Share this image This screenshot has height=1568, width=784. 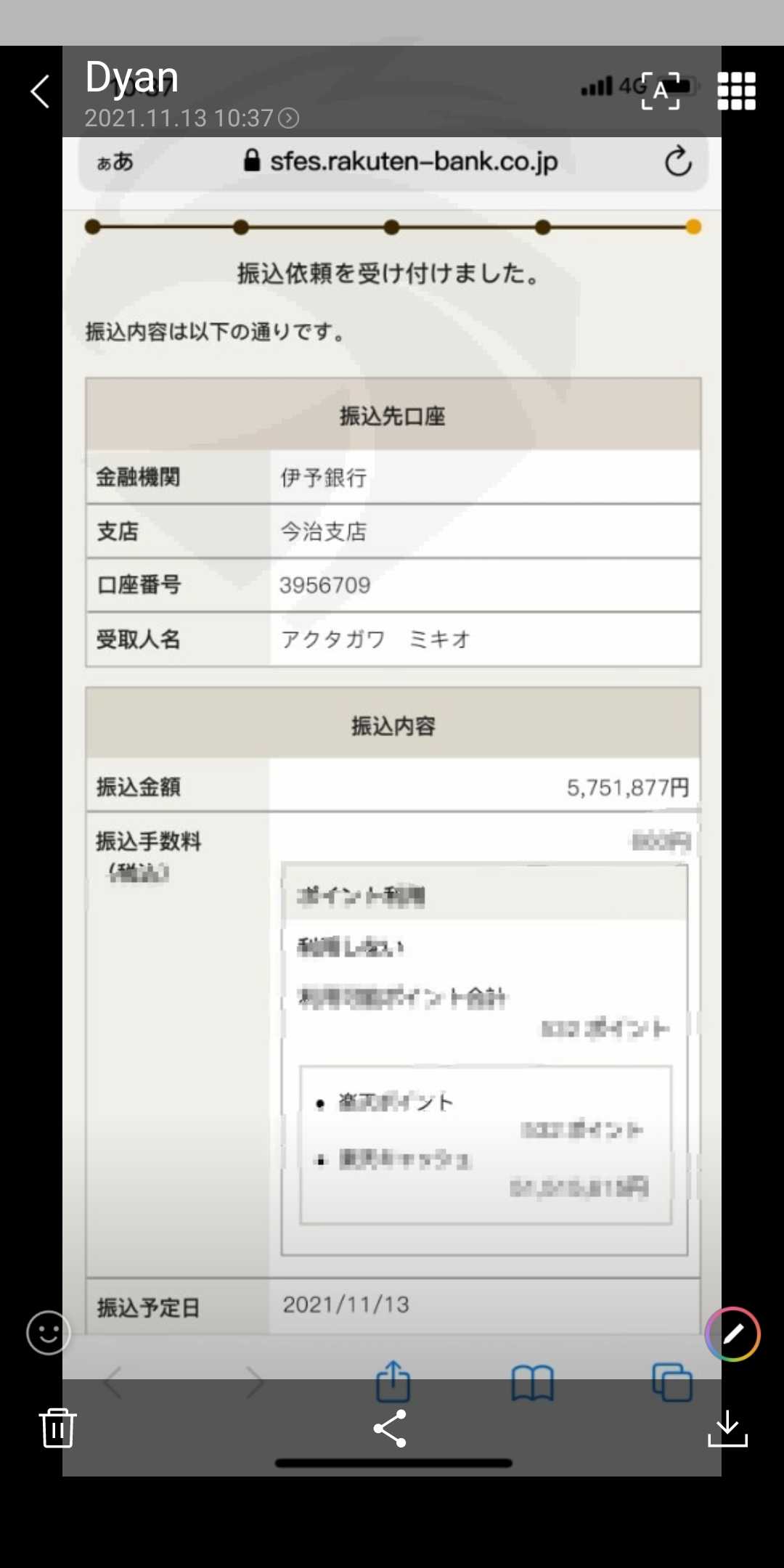point(390,1429)
